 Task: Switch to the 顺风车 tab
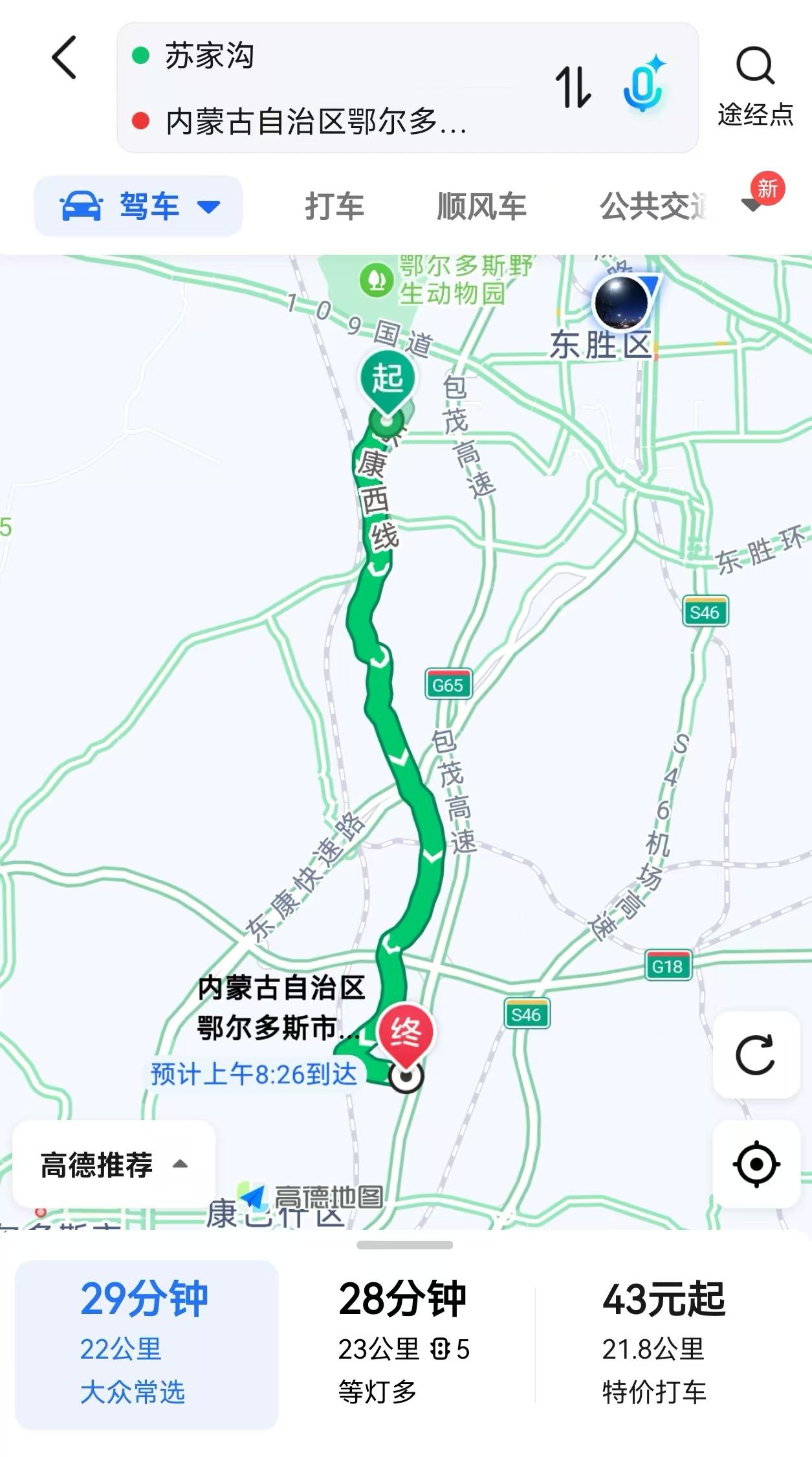click(481, 206)
